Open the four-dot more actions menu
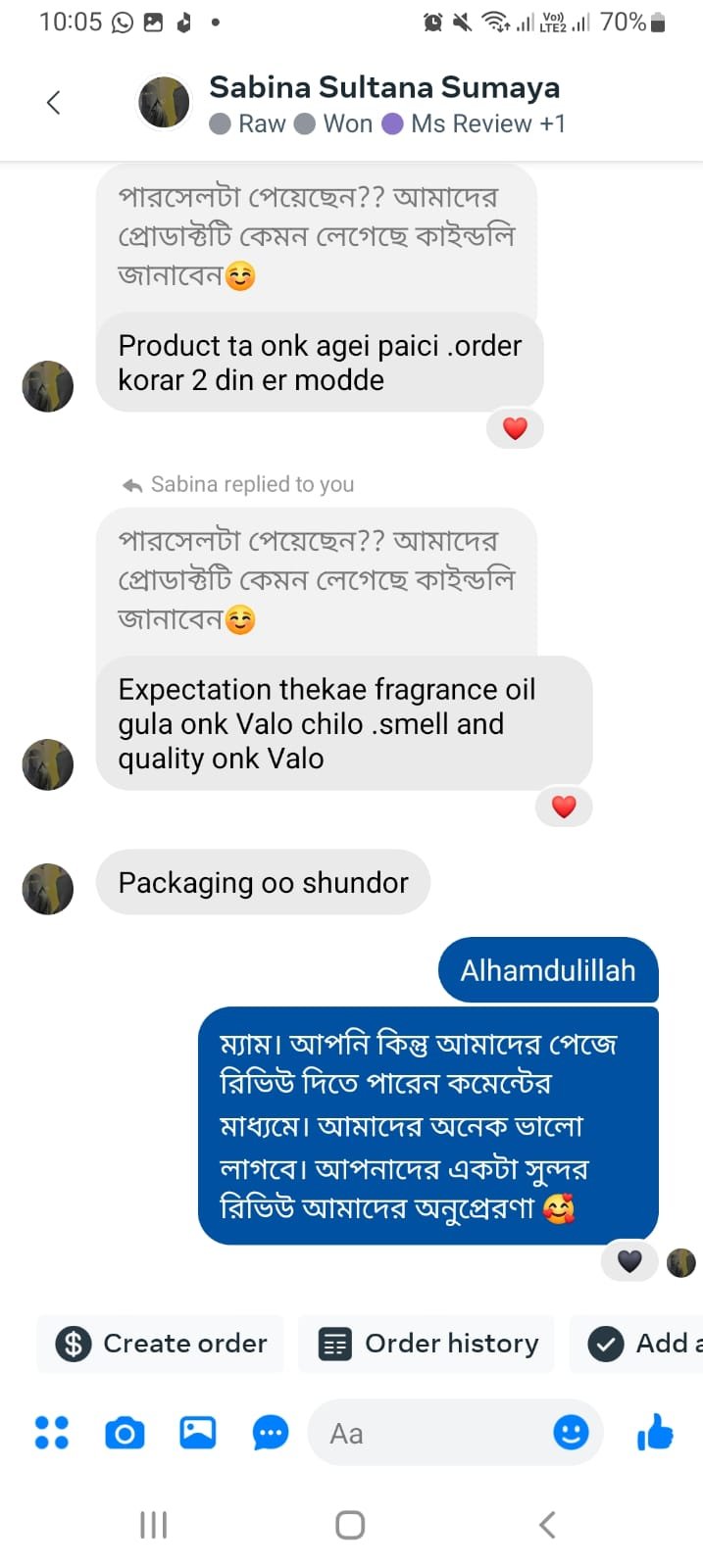 tap(52, 1433)
